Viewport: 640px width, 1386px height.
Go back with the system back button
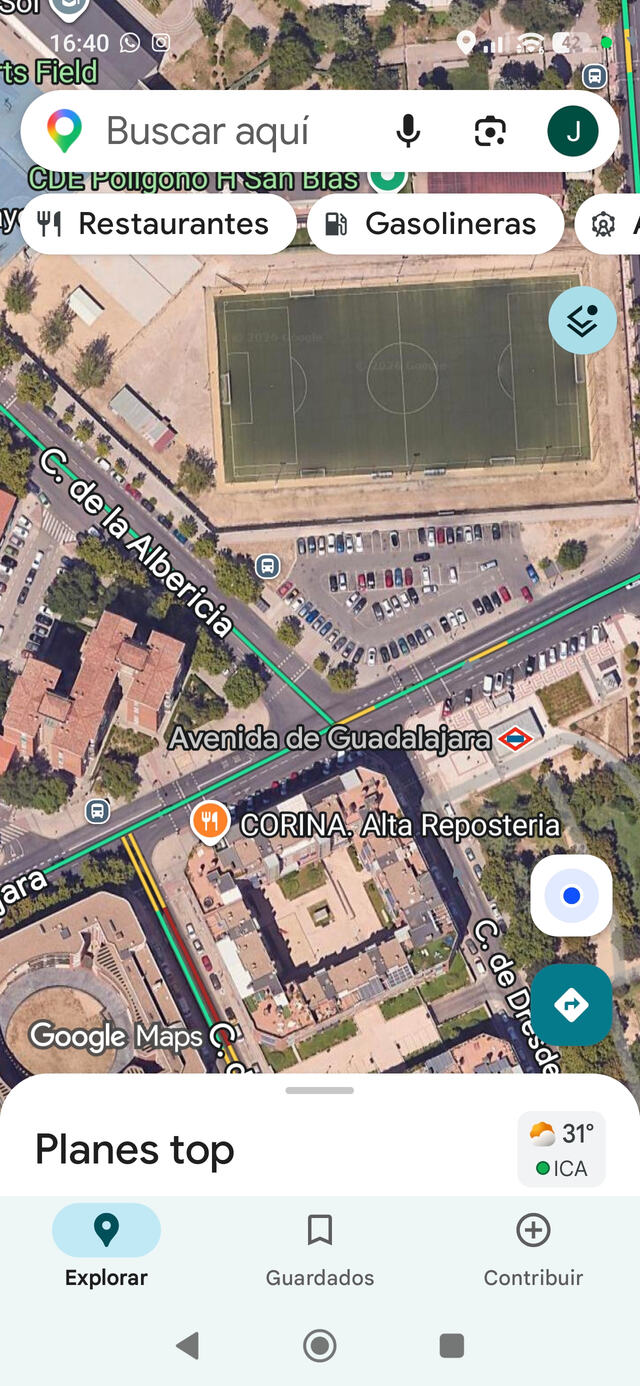click(187, 1346)
